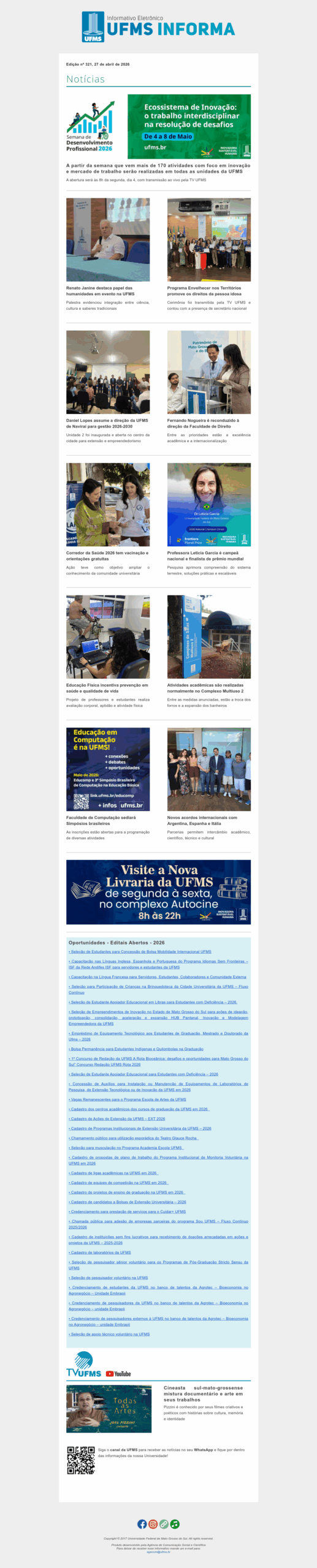
Task: Open the YouTube logo beside TV UFMS
Action: pos(118,1374)
